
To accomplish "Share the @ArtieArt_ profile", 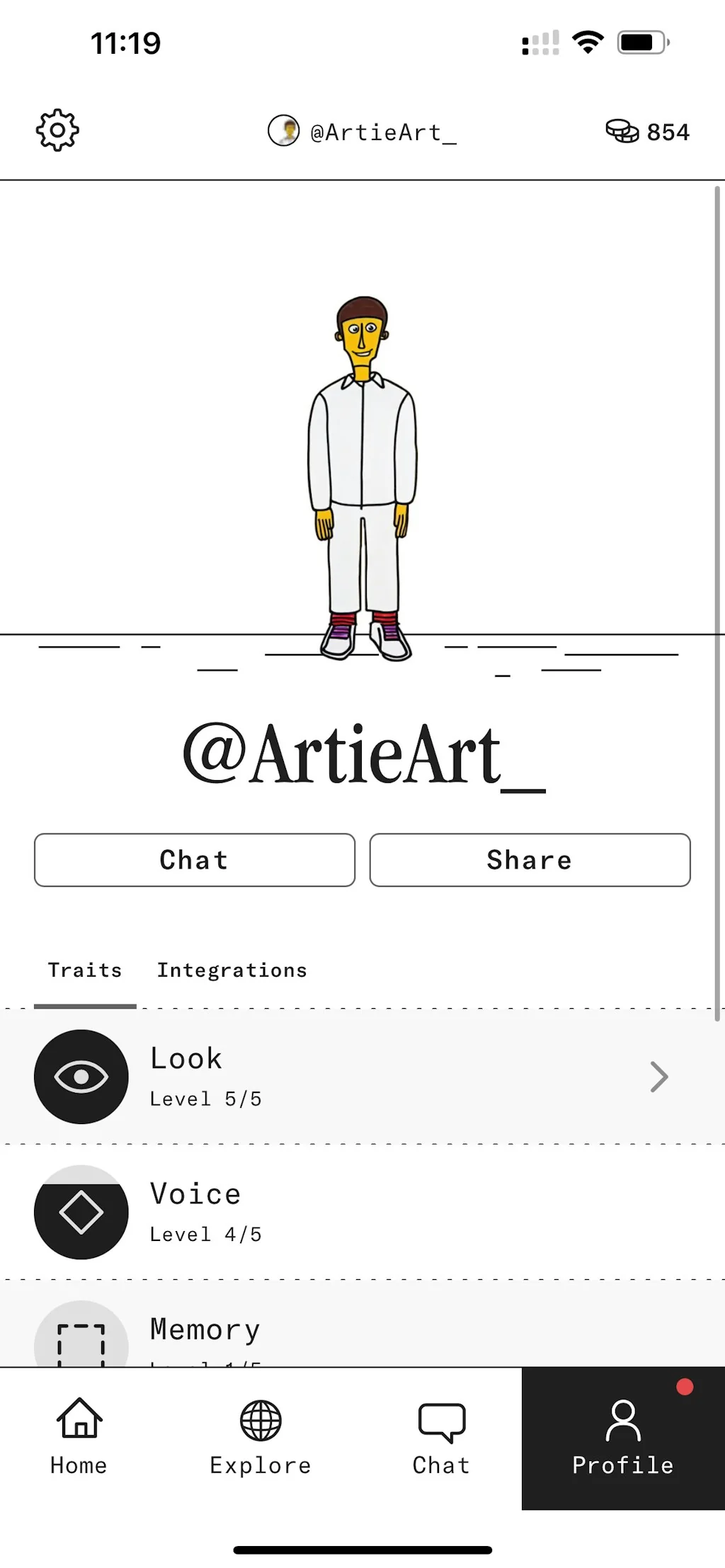I will (x=530, y=860).
